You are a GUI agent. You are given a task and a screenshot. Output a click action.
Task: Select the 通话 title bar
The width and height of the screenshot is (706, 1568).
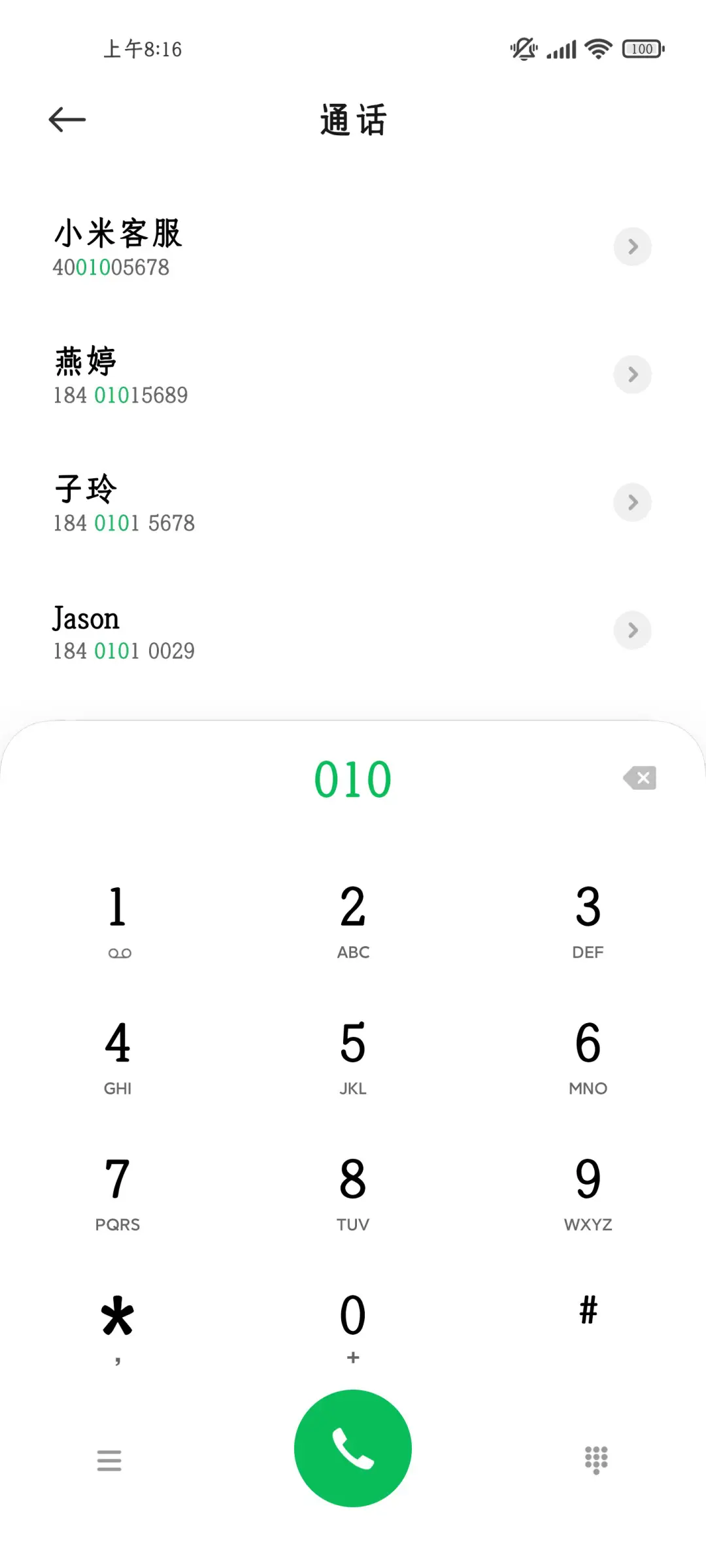pos(353,120)
